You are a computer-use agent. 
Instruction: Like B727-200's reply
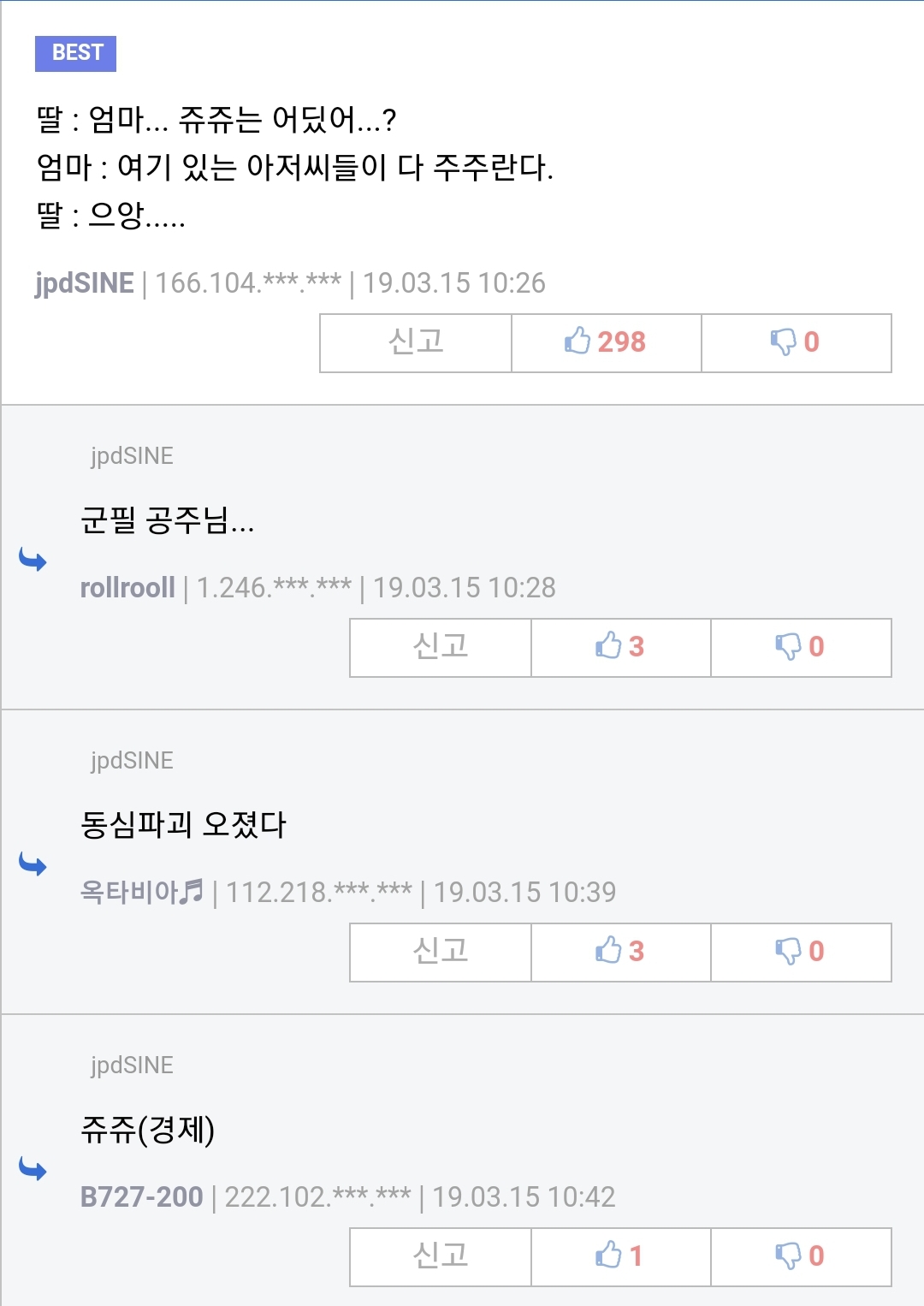click(x=621, y=1257)
